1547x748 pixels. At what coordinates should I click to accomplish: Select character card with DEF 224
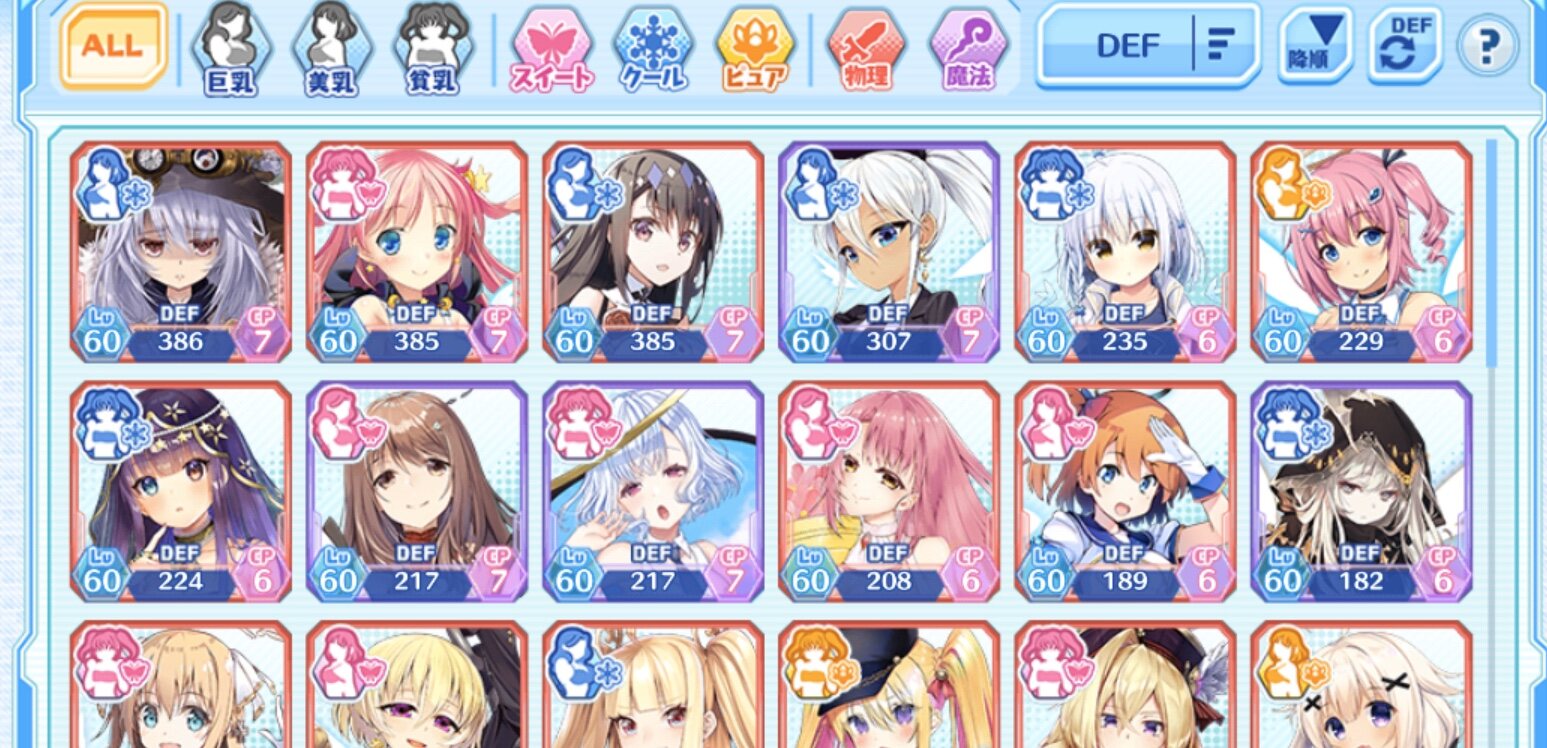(x=181, y=491)
